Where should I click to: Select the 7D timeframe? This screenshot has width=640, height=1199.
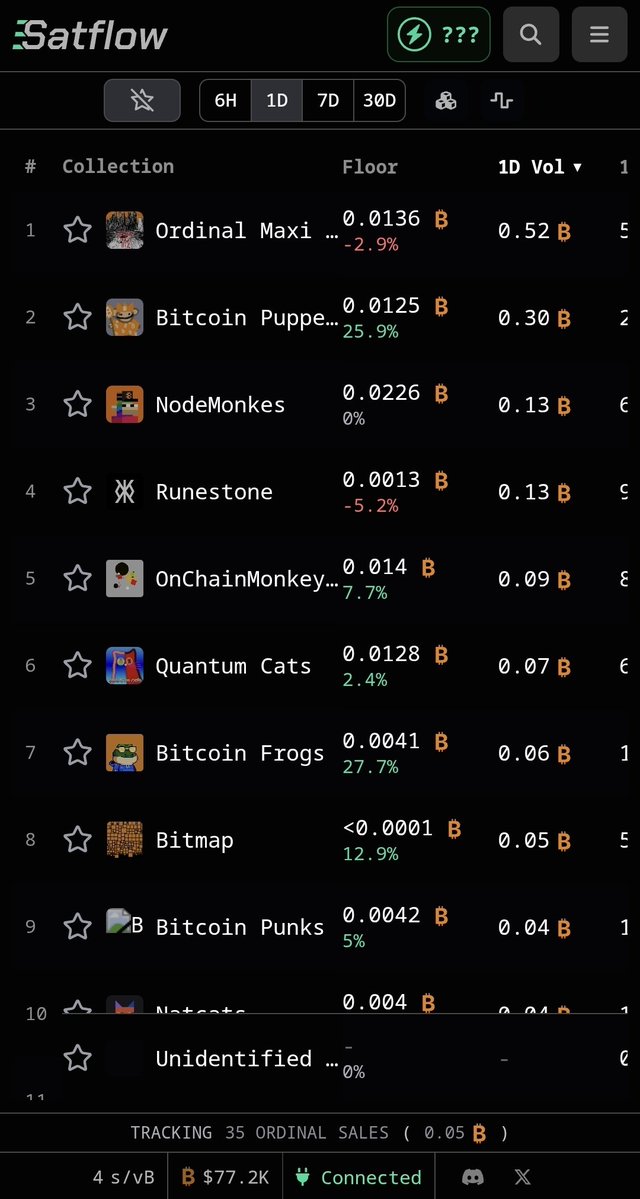(328, 101)
